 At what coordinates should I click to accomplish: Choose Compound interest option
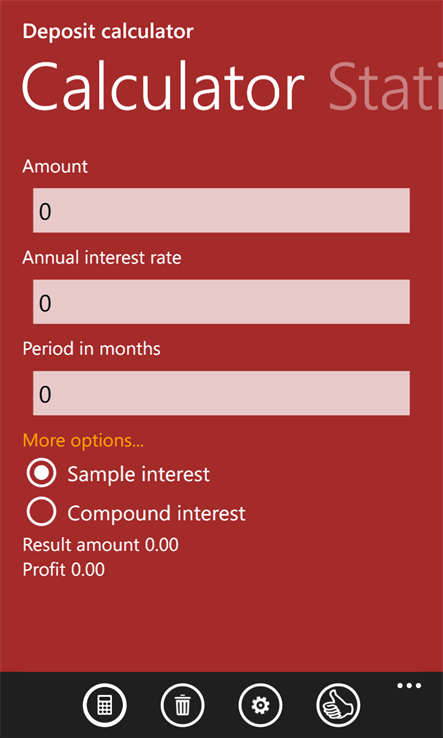[x=41, y=512]
